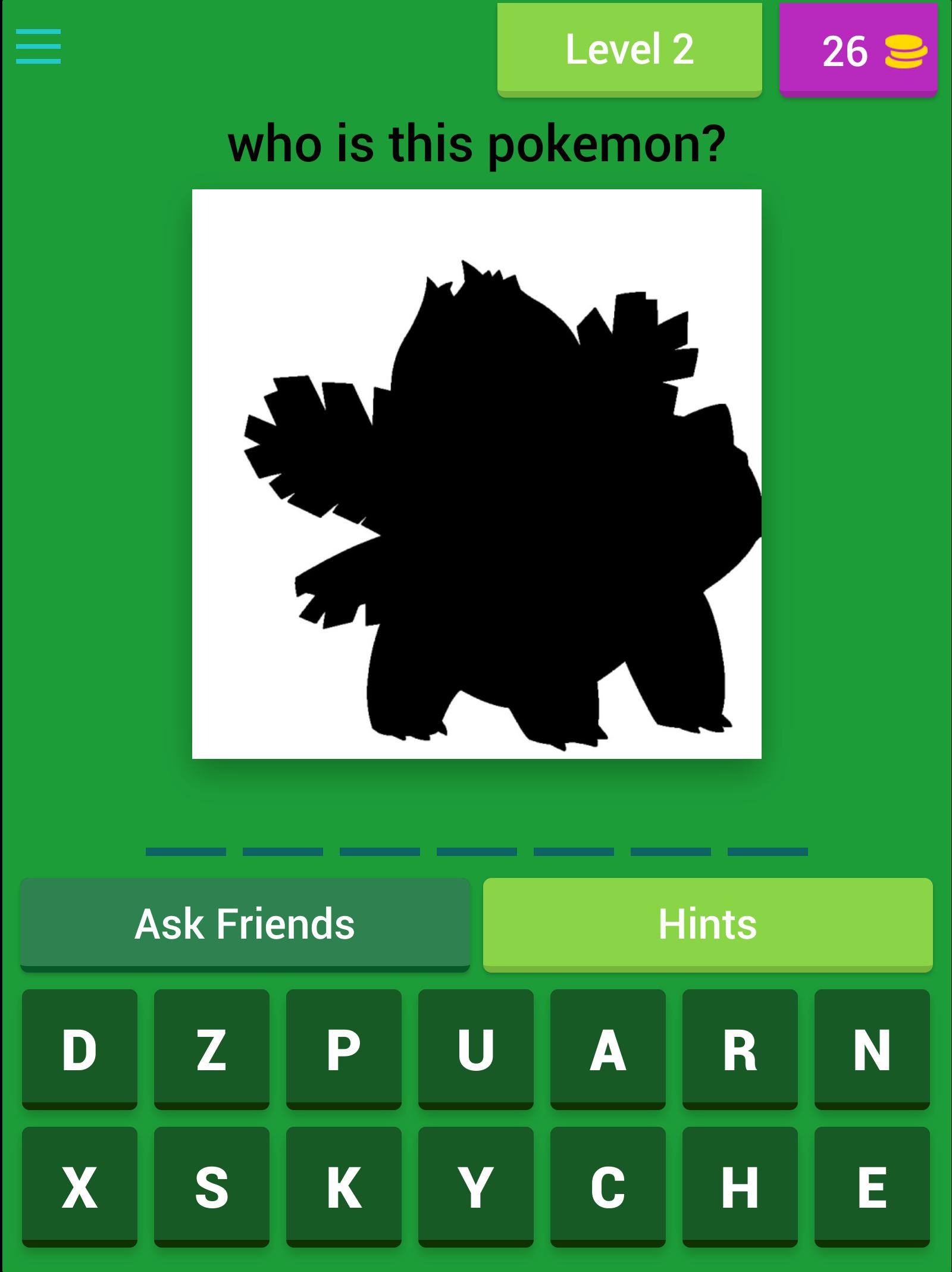Pick the letter N tile

tap(872, 1049)
